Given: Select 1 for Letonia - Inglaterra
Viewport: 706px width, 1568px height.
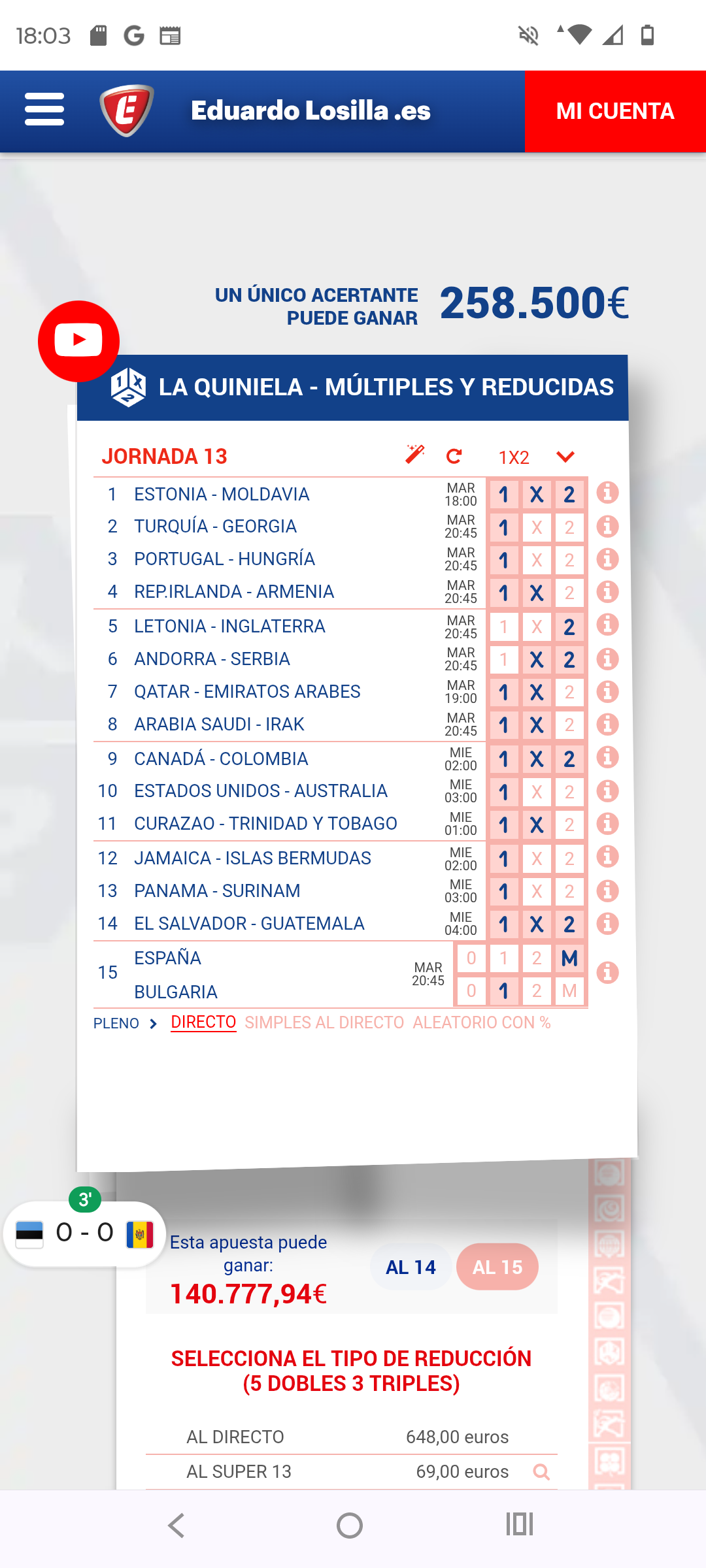Looking at the screenshot, I should tap(503, 627).
